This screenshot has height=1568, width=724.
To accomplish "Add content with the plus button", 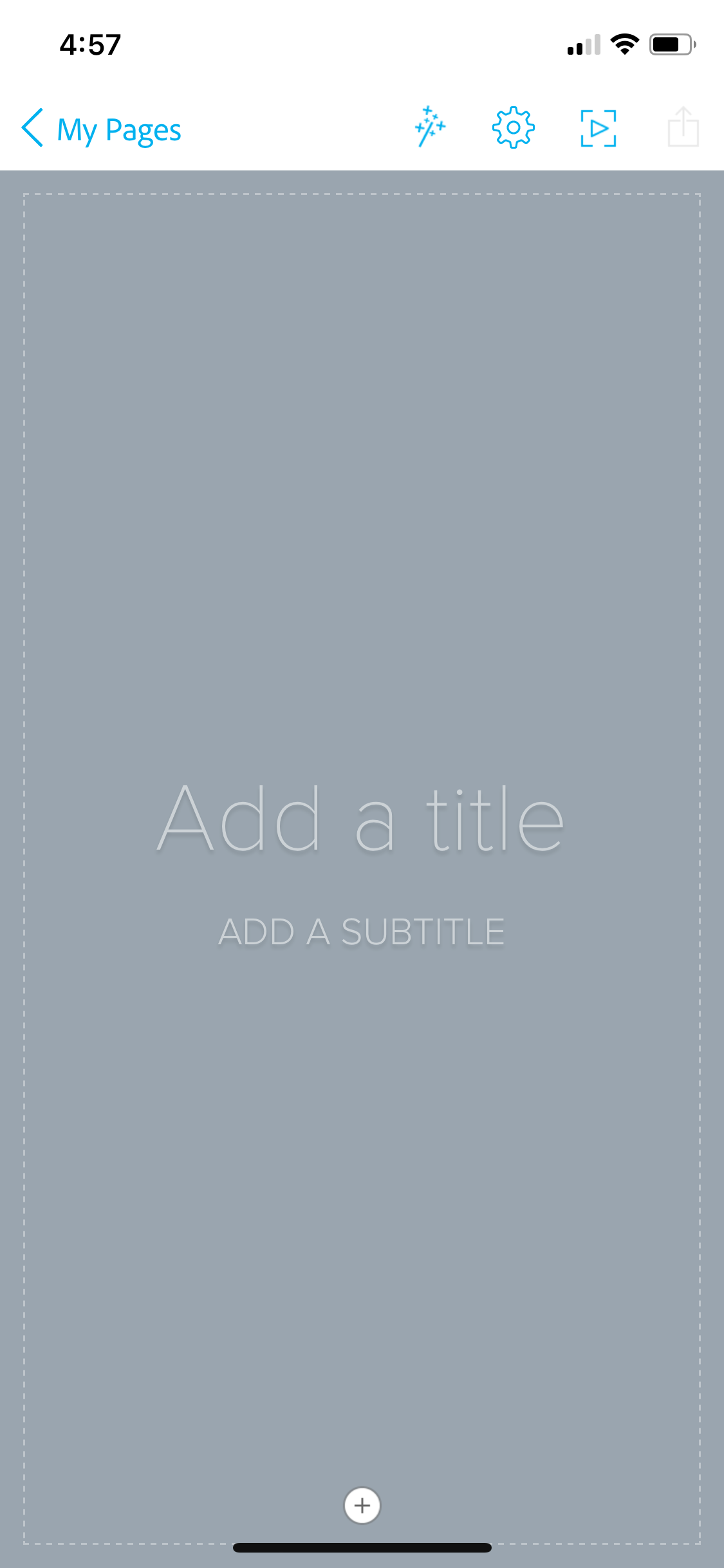I will 362,1505.
